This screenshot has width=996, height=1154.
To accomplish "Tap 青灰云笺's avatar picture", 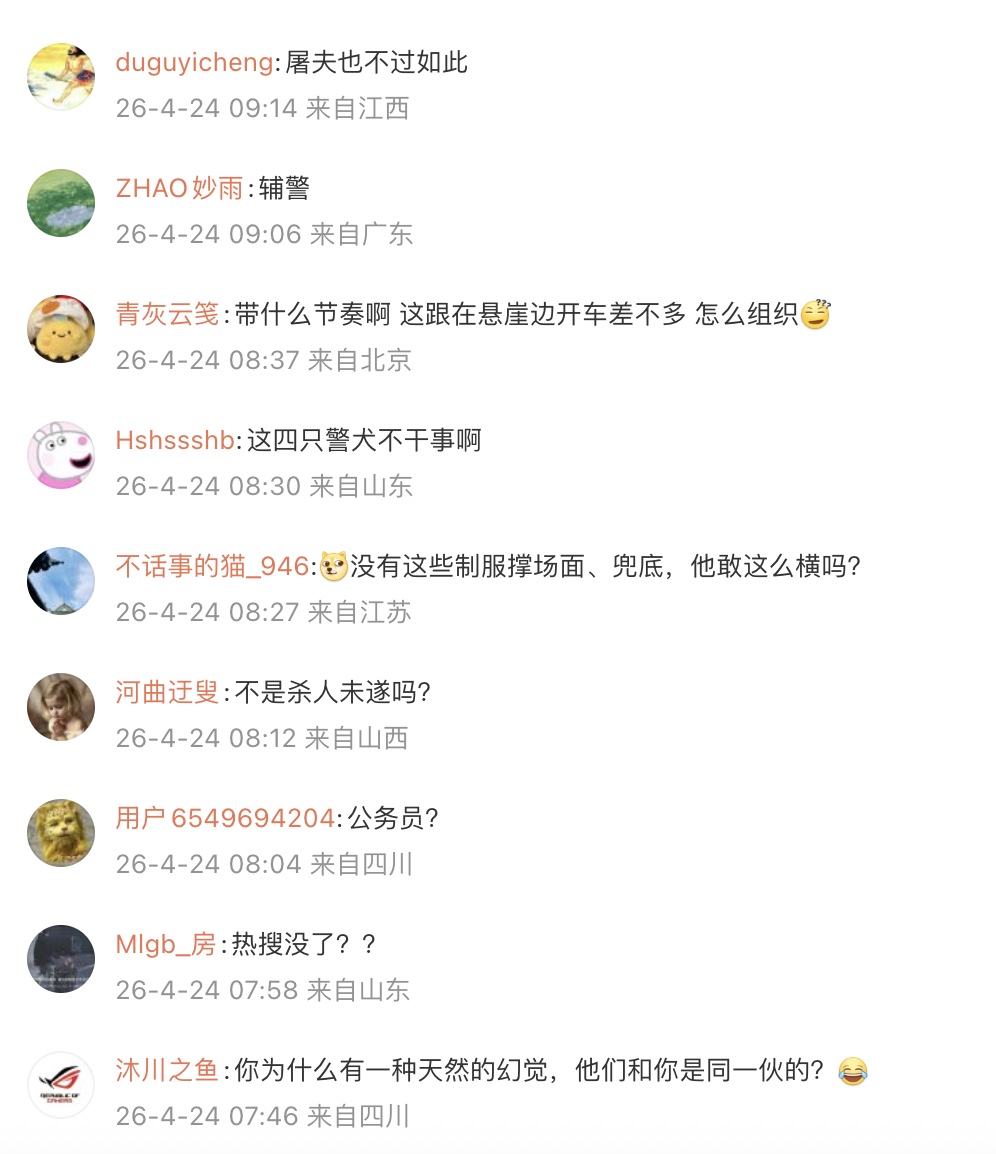I will [61, 329].
